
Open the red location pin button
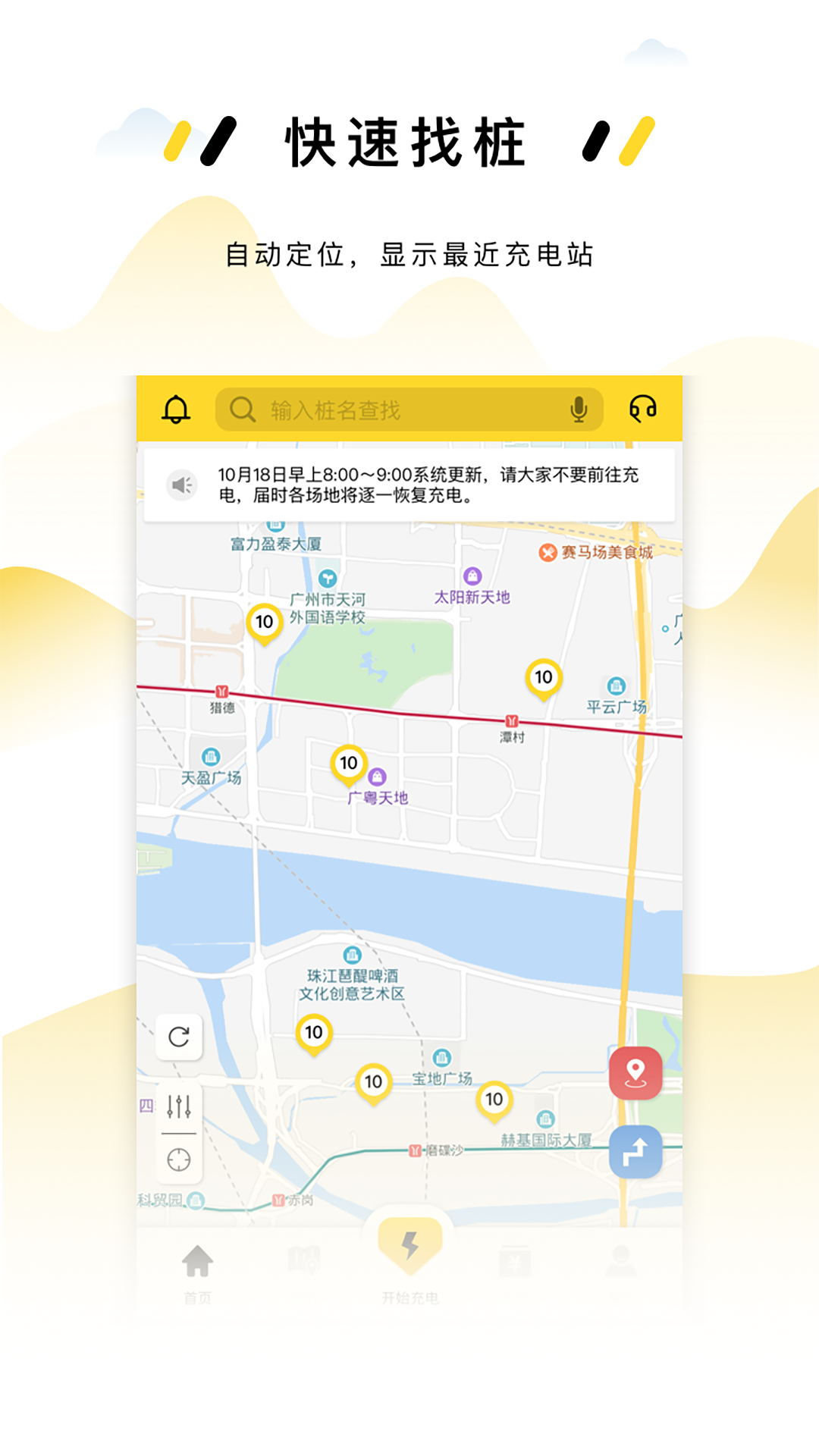coord(635,1072)
